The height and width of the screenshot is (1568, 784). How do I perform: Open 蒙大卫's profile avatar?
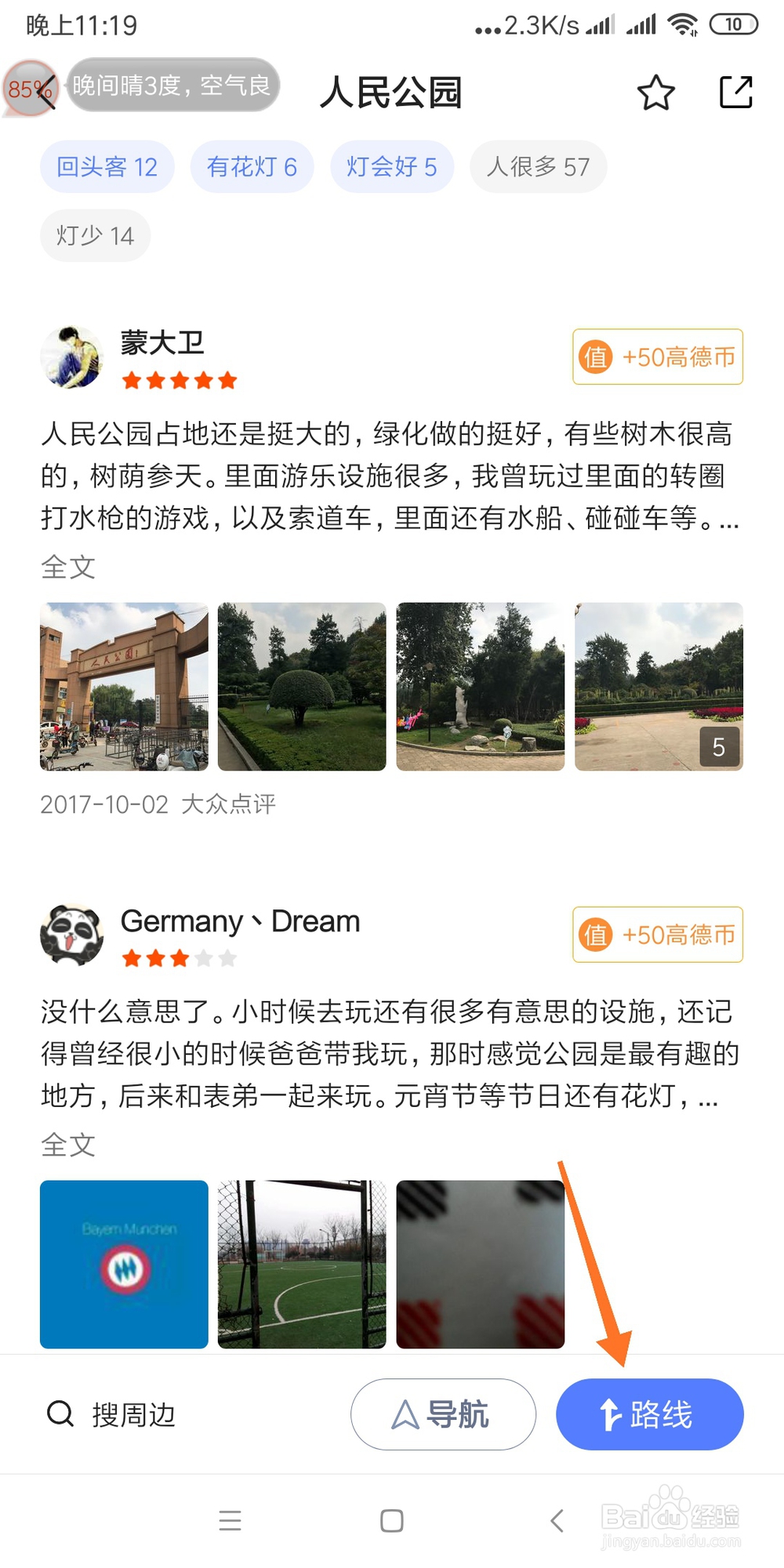coord(71,358)
